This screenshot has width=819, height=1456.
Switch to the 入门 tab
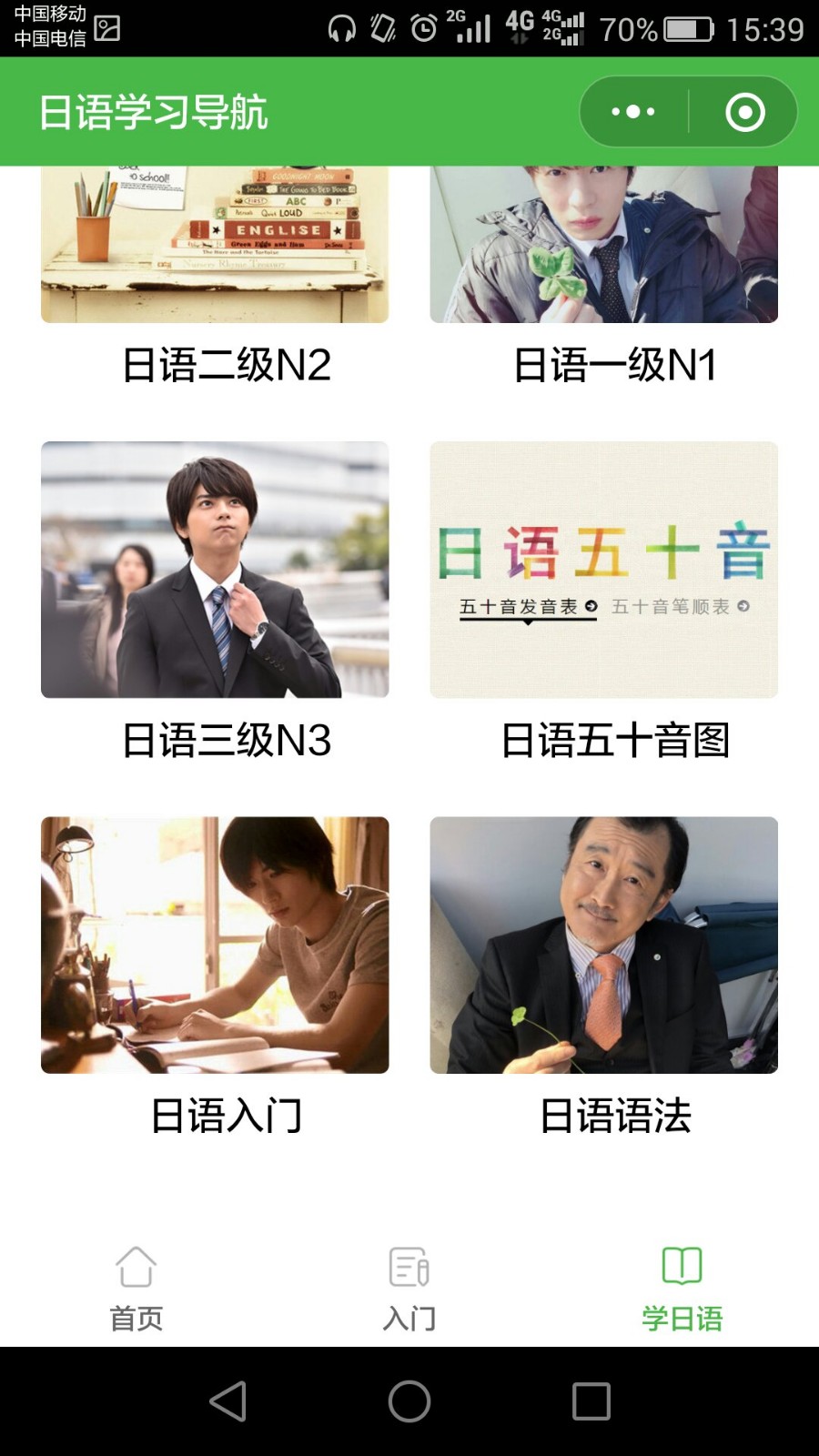click(x=409, y=1289)
